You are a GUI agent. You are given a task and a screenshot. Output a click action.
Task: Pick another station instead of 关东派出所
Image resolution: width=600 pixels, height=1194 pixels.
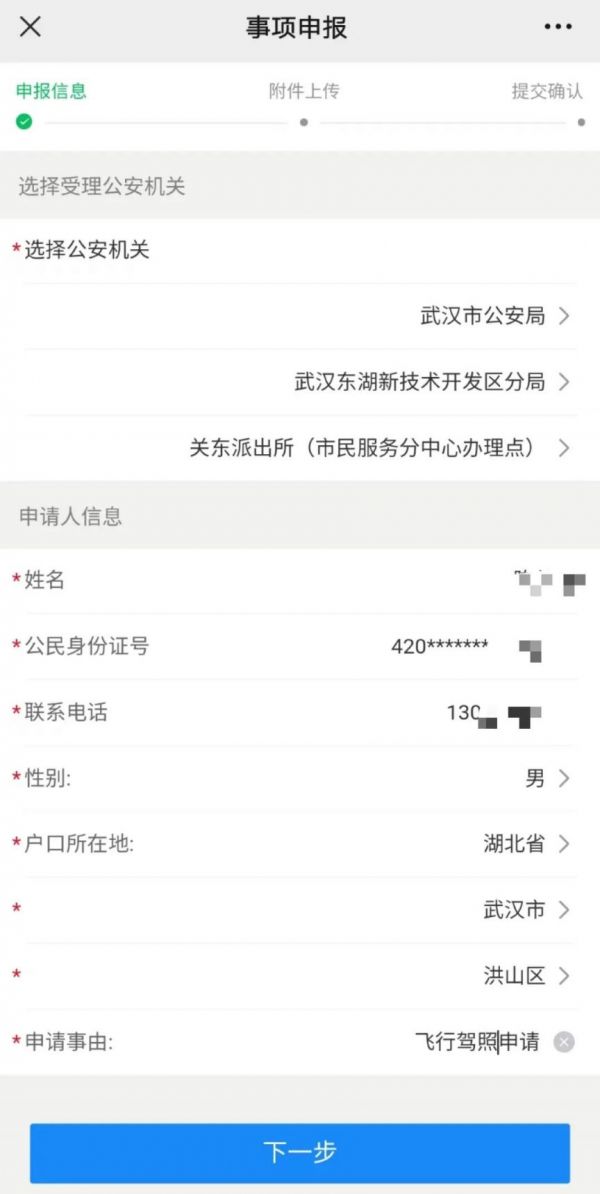[300, 448]
